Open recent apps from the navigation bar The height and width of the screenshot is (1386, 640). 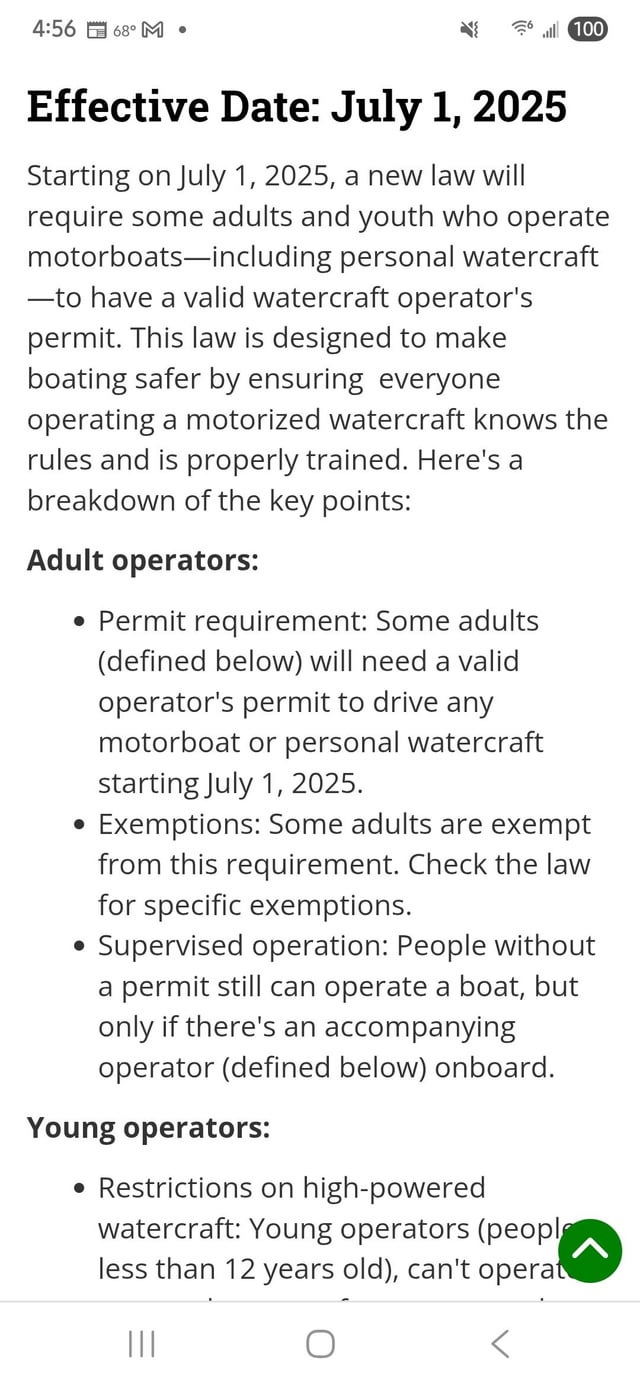coord(141,1344)
